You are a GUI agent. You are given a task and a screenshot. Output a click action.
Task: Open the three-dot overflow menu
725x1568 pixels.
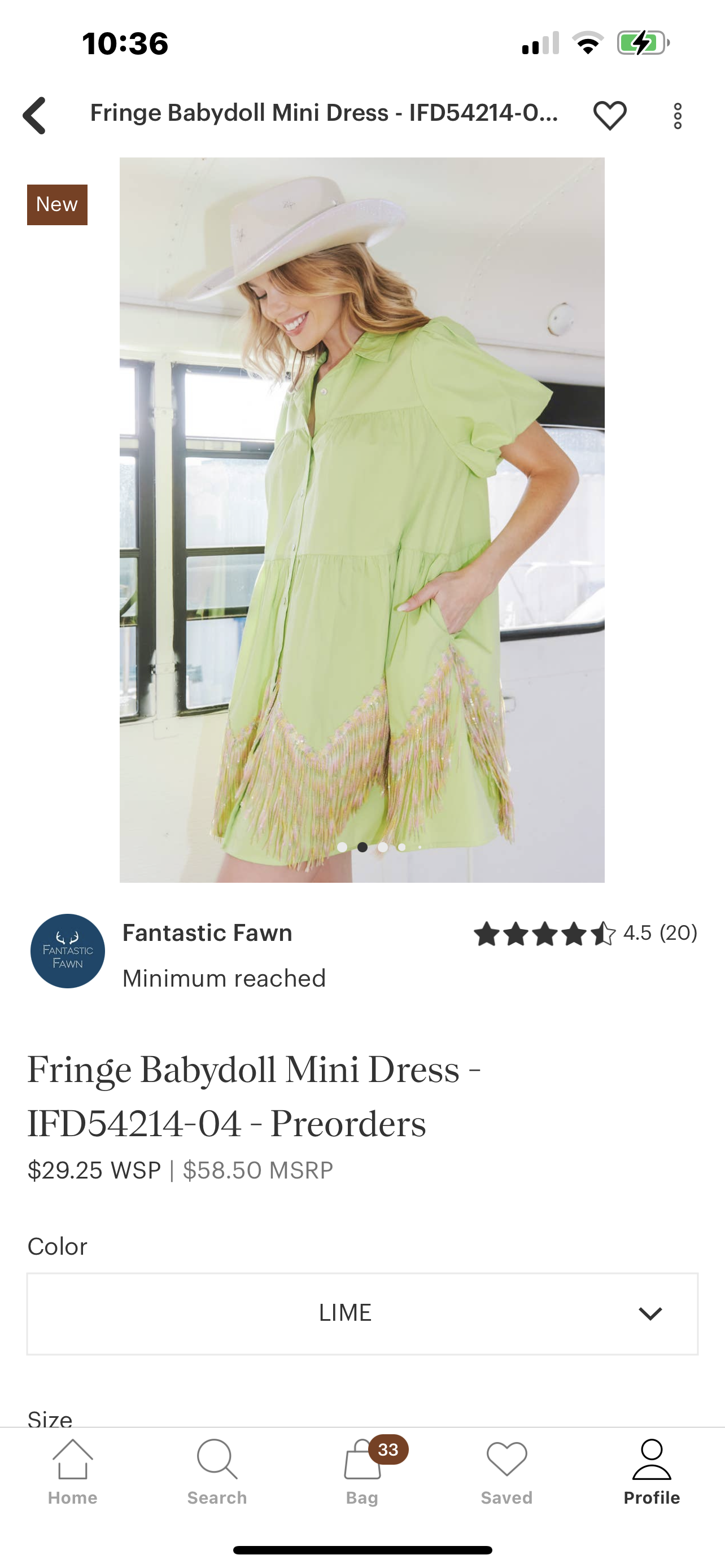pos(677,116)
